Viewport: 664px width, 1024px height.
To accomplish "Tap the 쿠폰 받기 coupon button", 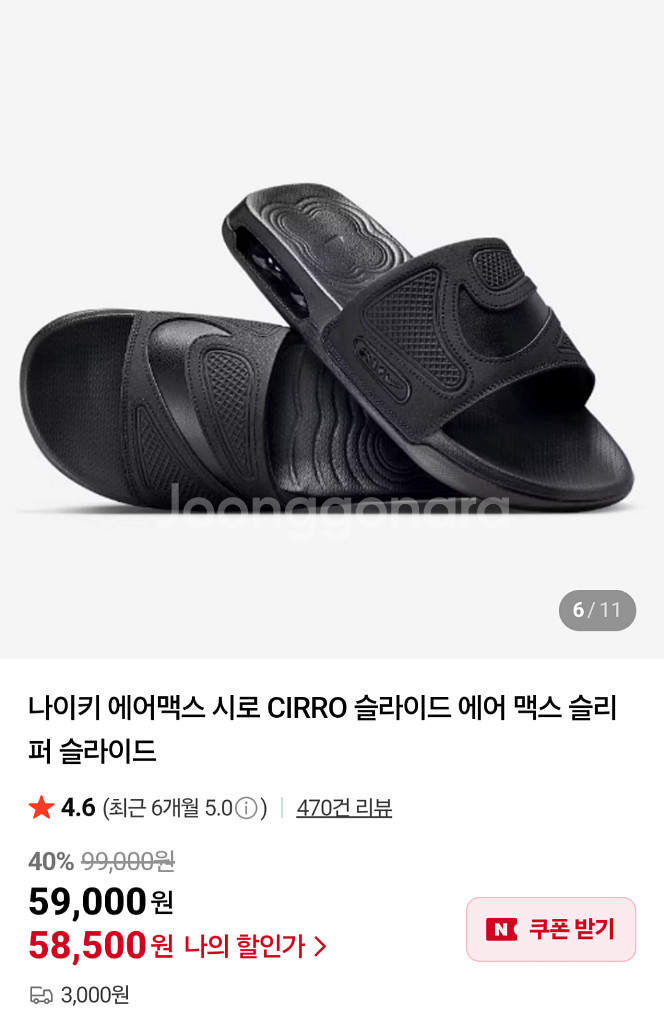I will [550, 929].
